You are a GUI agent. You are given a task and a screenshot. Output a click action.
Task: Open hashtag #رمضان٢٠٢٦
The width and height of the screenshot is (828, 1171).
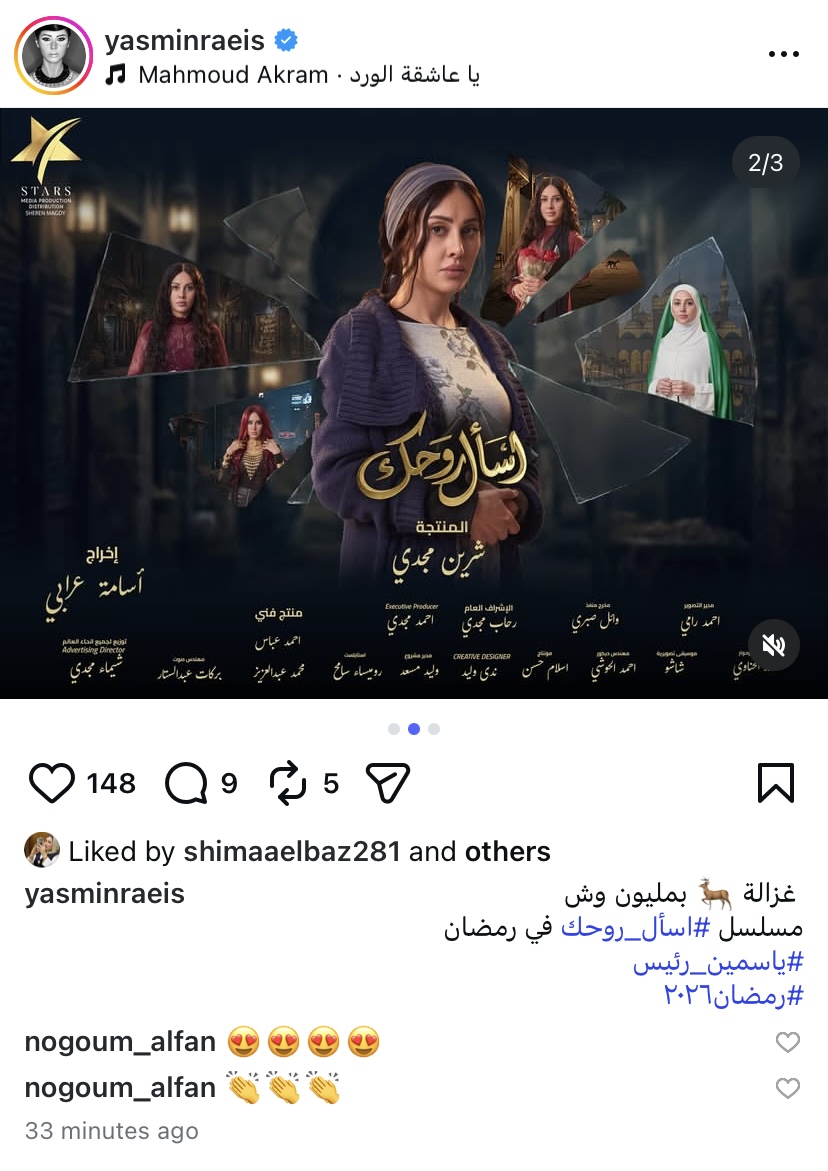pyautogui.click(x=734, y=995)
